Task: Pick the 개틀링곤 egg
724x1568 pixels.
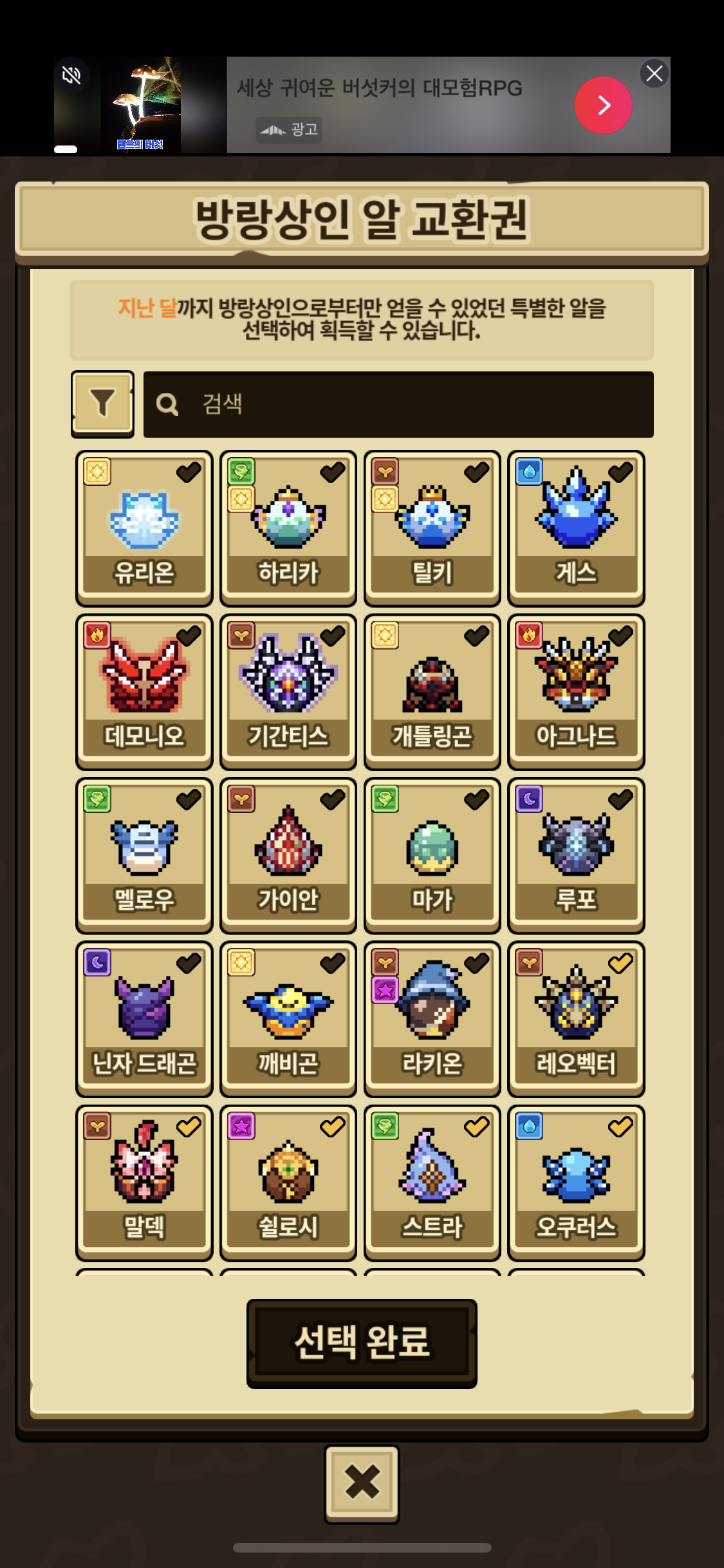Action: click(432, 692)
